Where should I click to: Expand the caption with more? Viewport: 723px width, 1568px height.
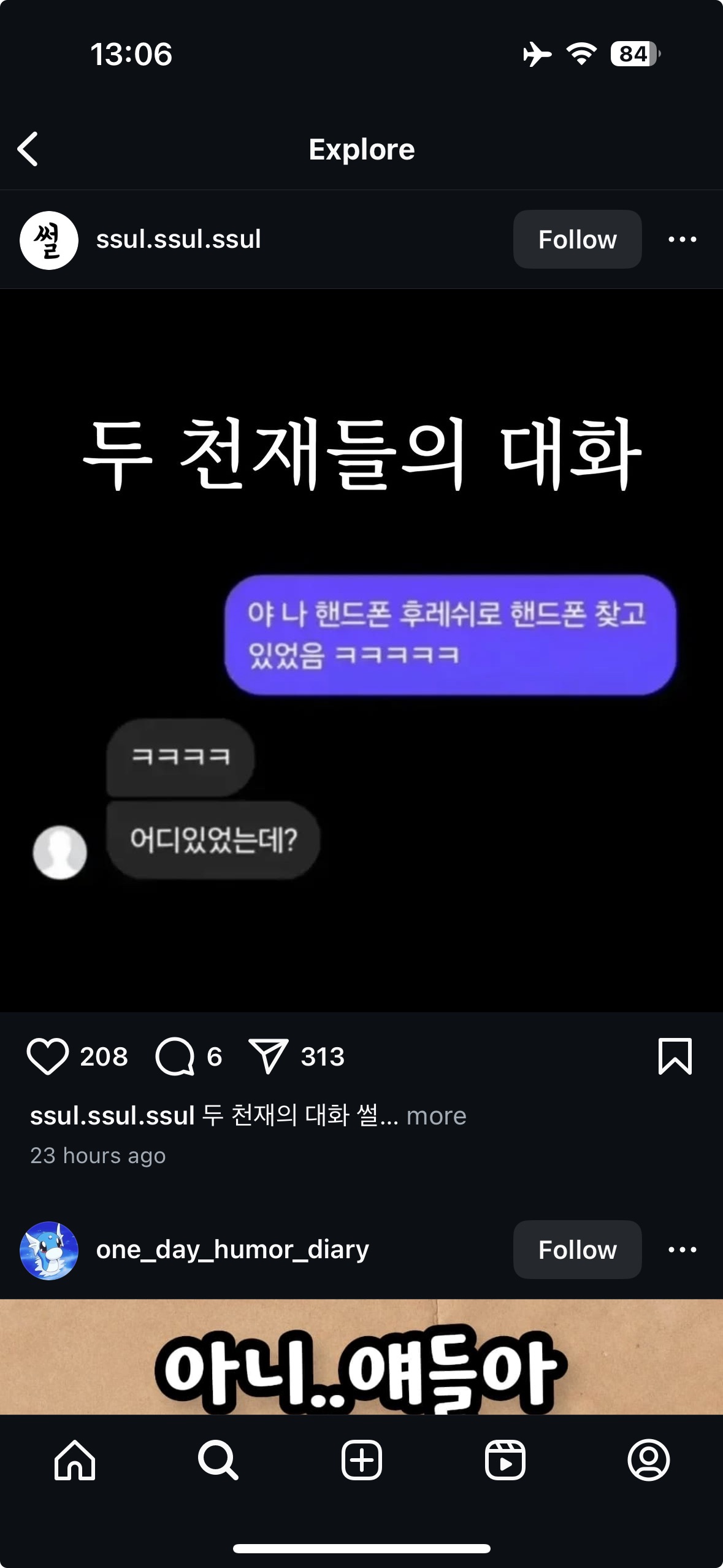pos(436,1116)
